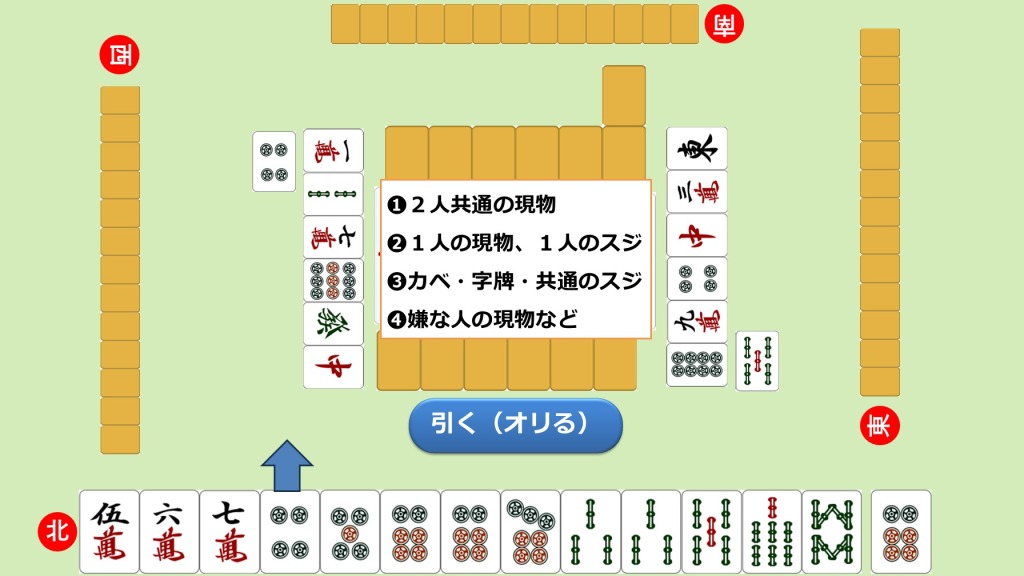The image size is (1024, 576).
Task: Select the 5-pin circle tile in hand
Action: pyautogui.click(x=350, y=531)
